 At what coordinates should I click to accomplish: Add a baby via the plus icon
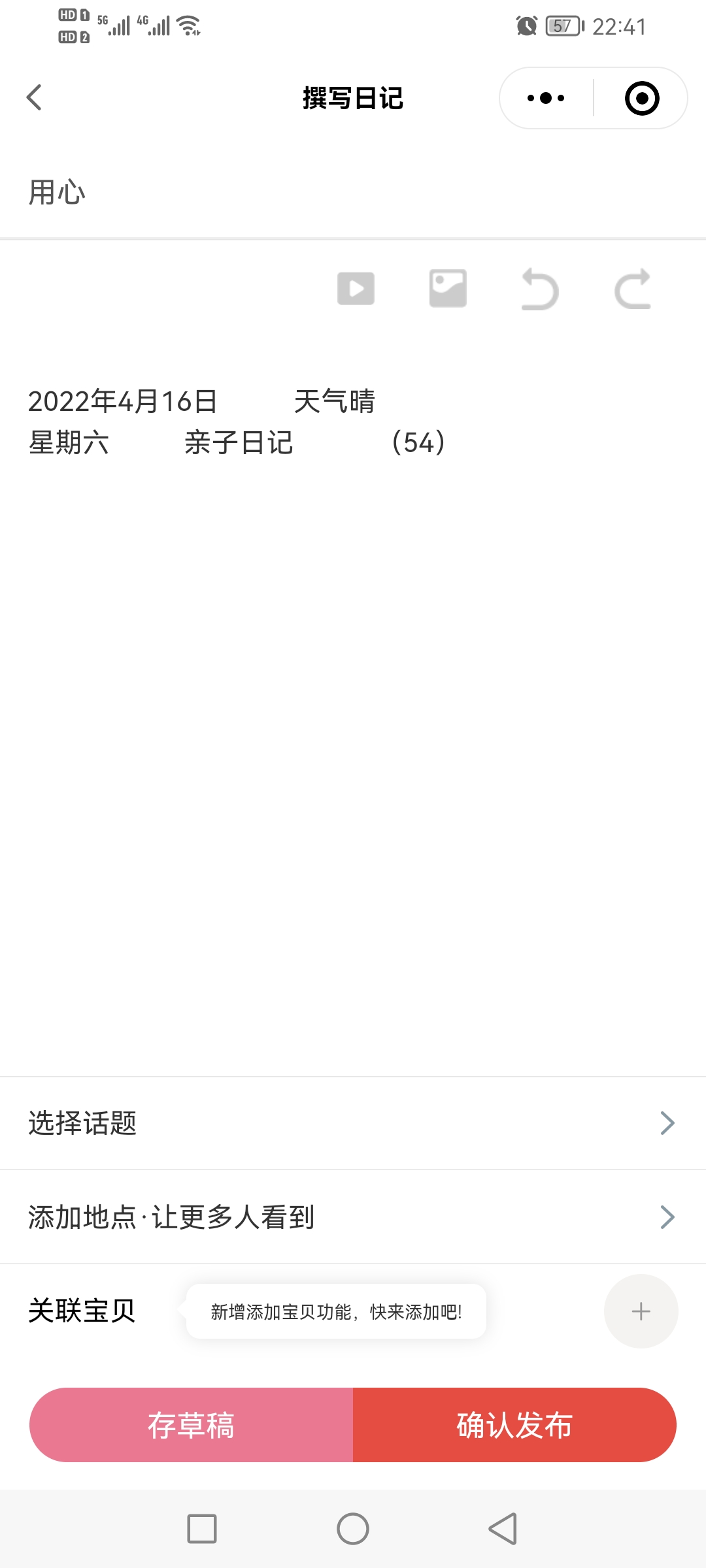tap(641, 1311)
